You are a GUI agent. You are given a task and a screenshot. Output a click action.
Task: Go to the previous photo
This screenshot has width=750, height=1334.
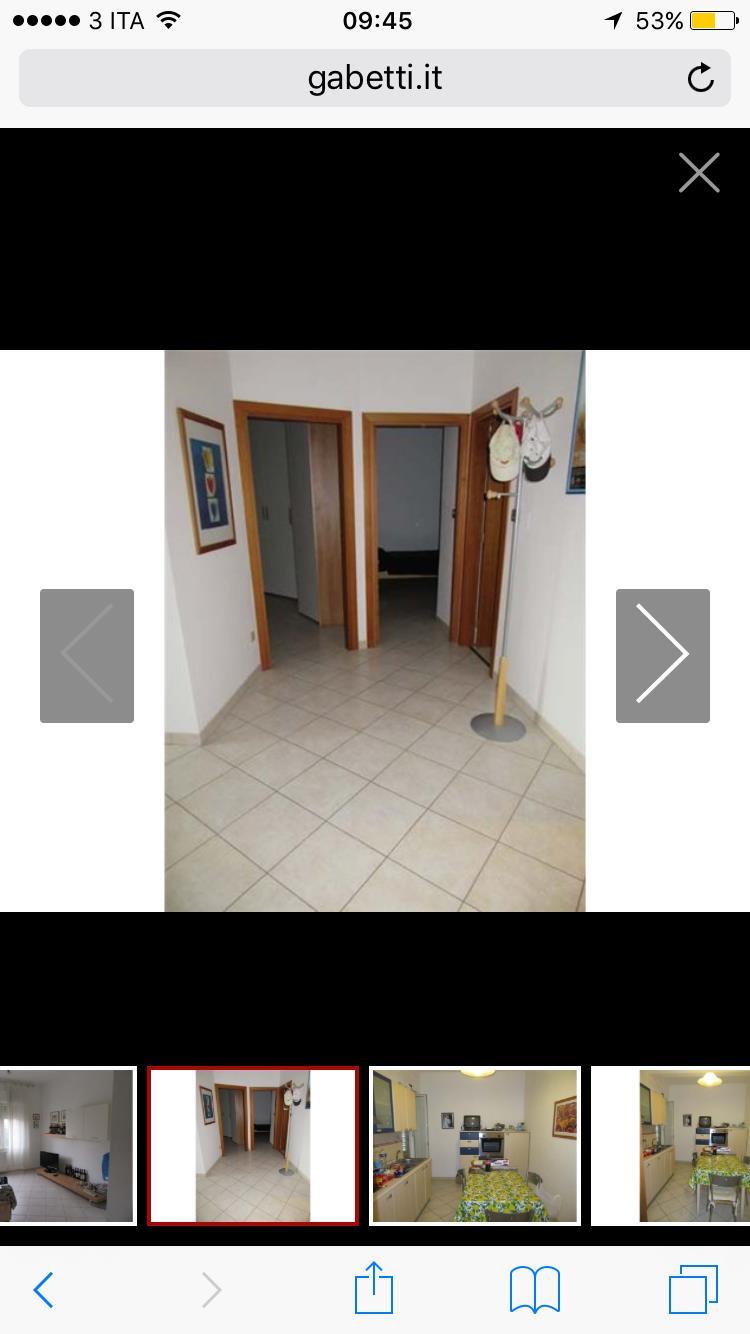point(87,655)
